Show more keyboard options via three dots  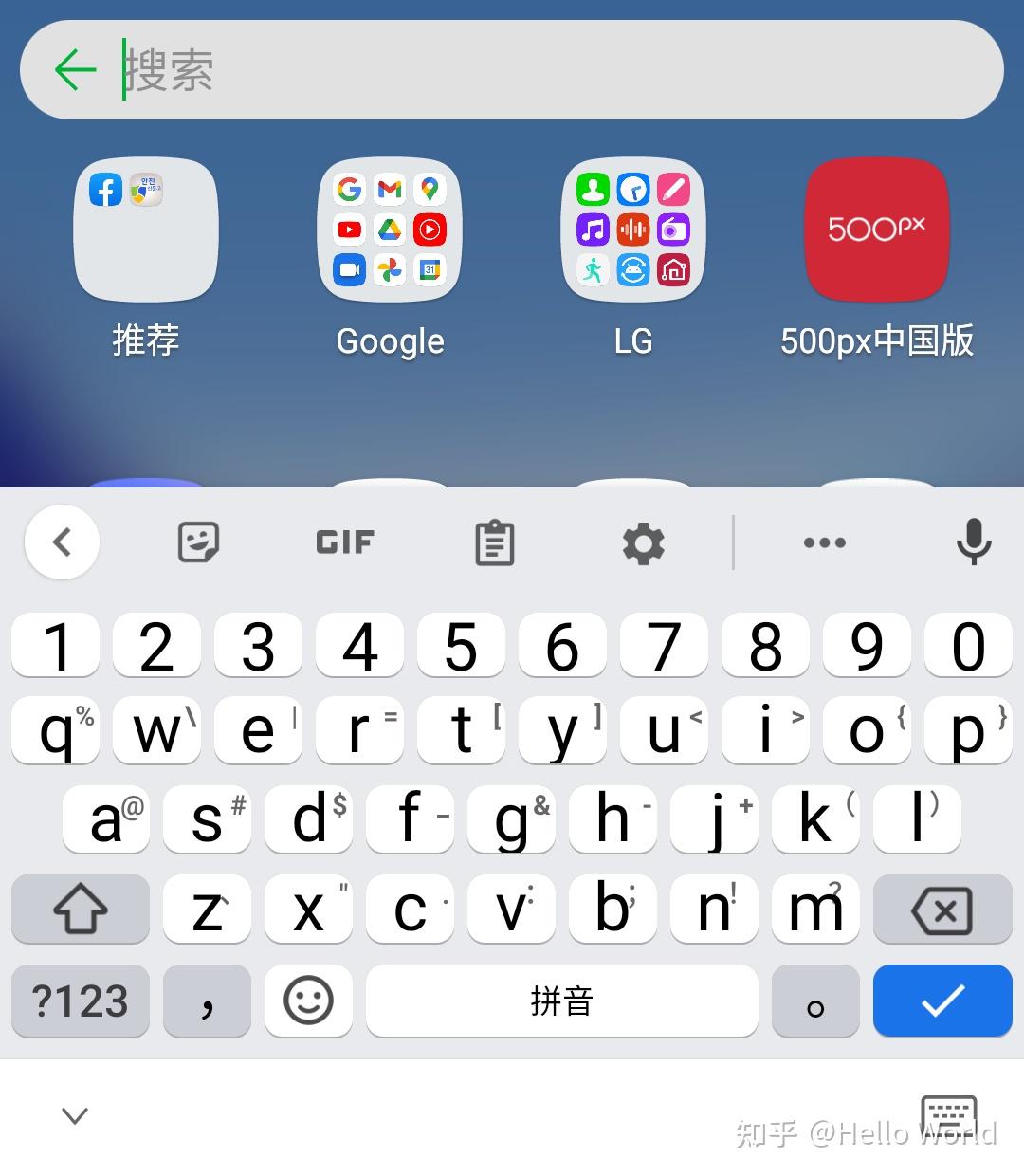[x=825, y=542]
